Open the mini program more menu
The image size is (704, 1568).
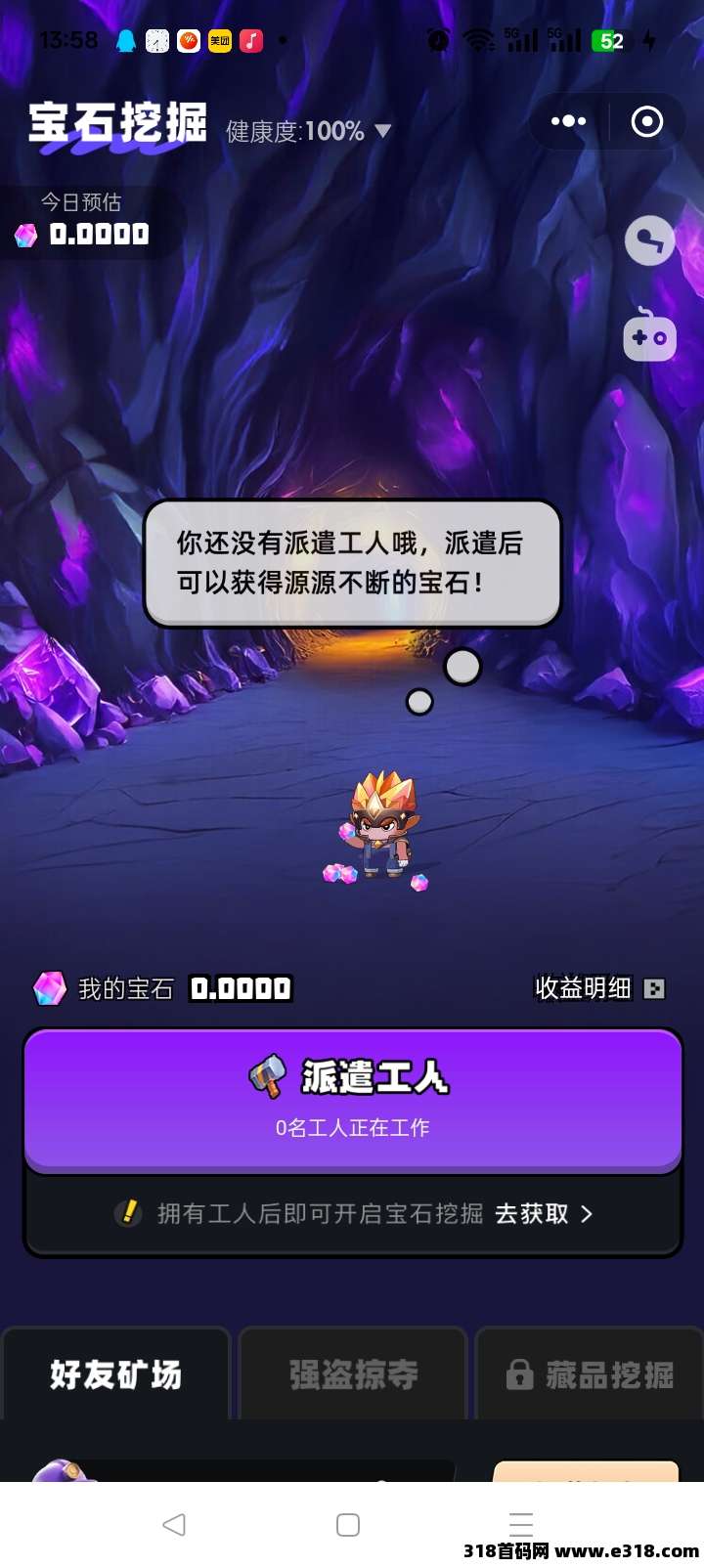[x=568, y=122]
